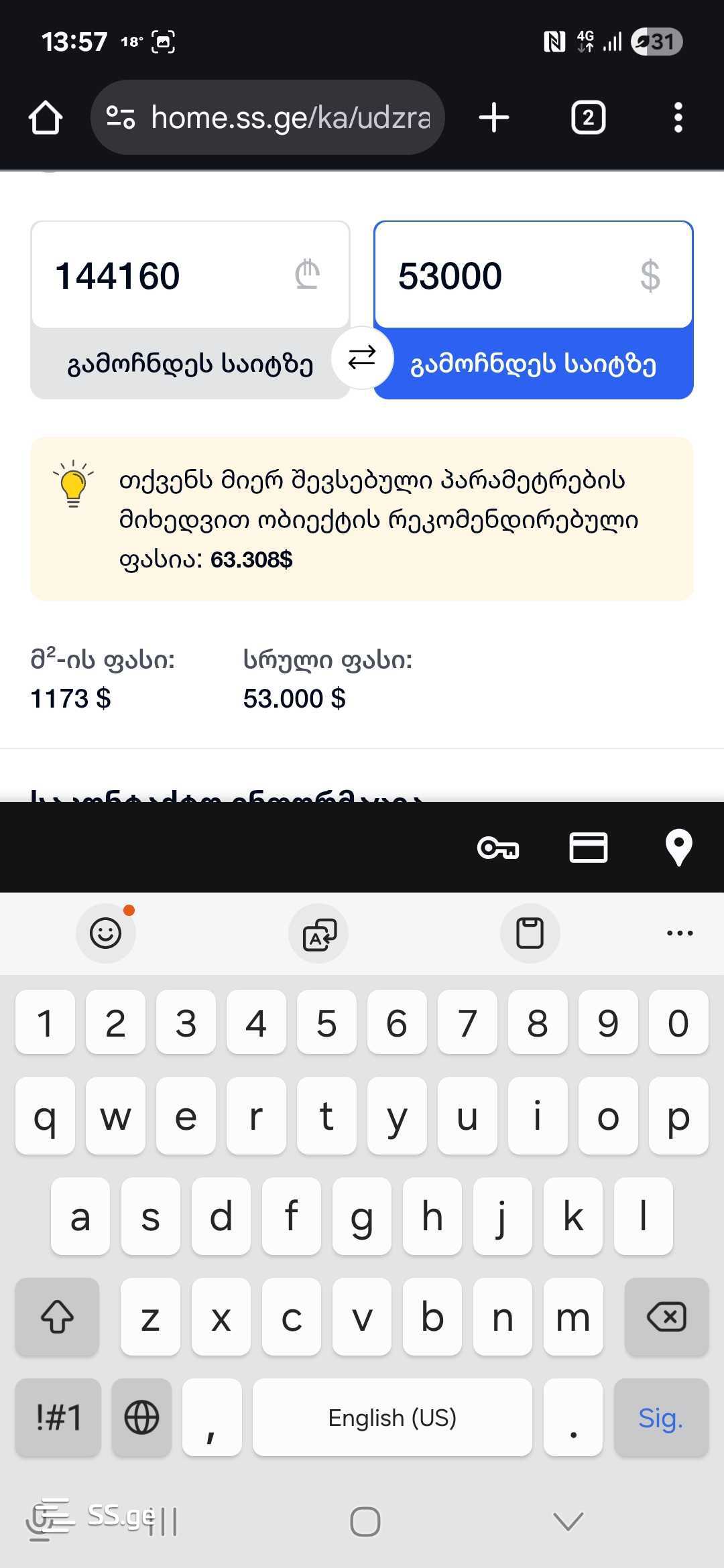724x1568 pixels.
Task: Change keyboard language with globe key
Action: pos(141,1418)
